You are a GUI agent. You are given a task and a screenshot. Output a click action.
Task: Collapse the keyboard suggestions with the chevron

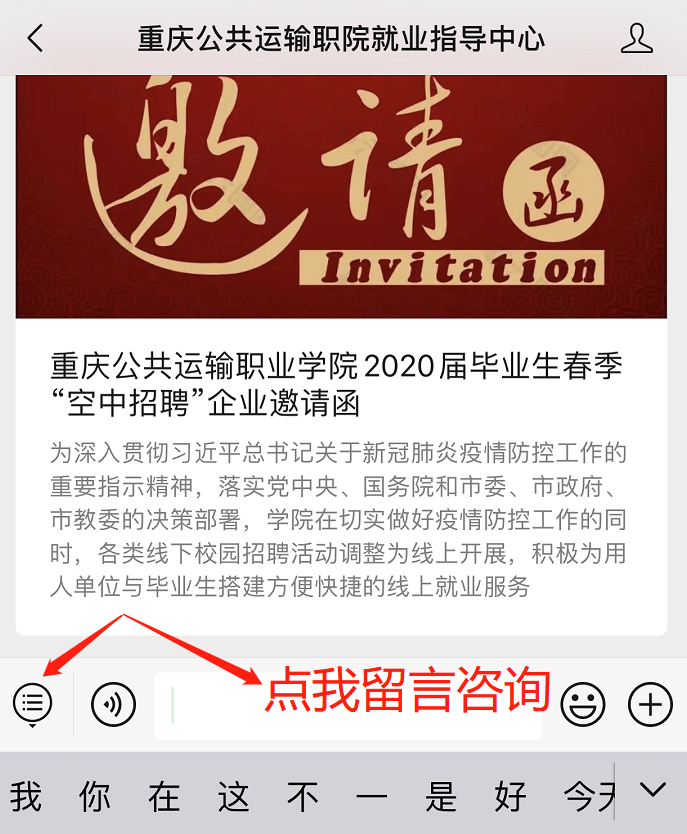pos(652,791)
